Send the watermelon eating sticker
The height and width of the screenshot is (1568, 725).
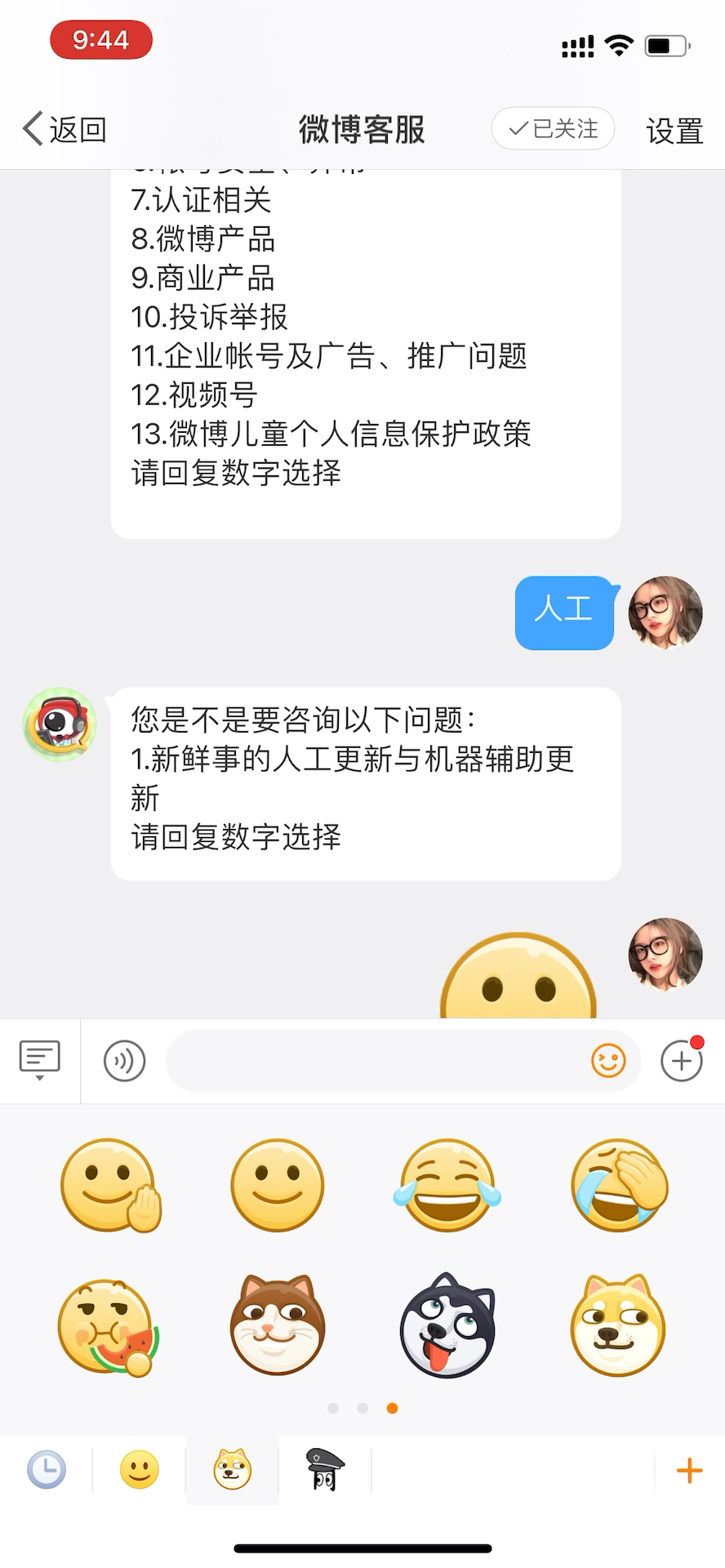(x=109, y=1326)
